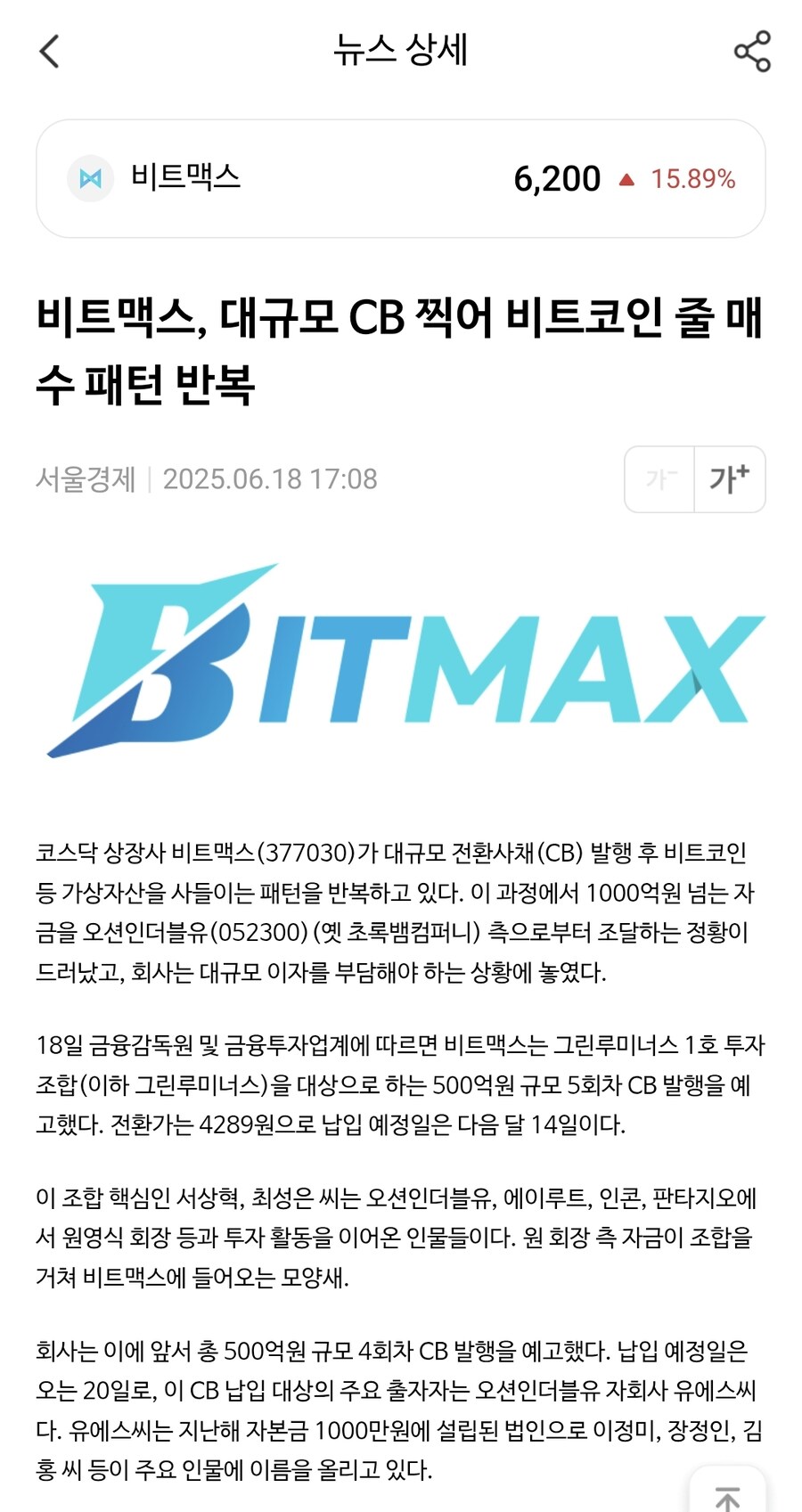Screen dimensions: 802x1512
Task: Enable larger text using the right size toggle
Action: [729, 479]
